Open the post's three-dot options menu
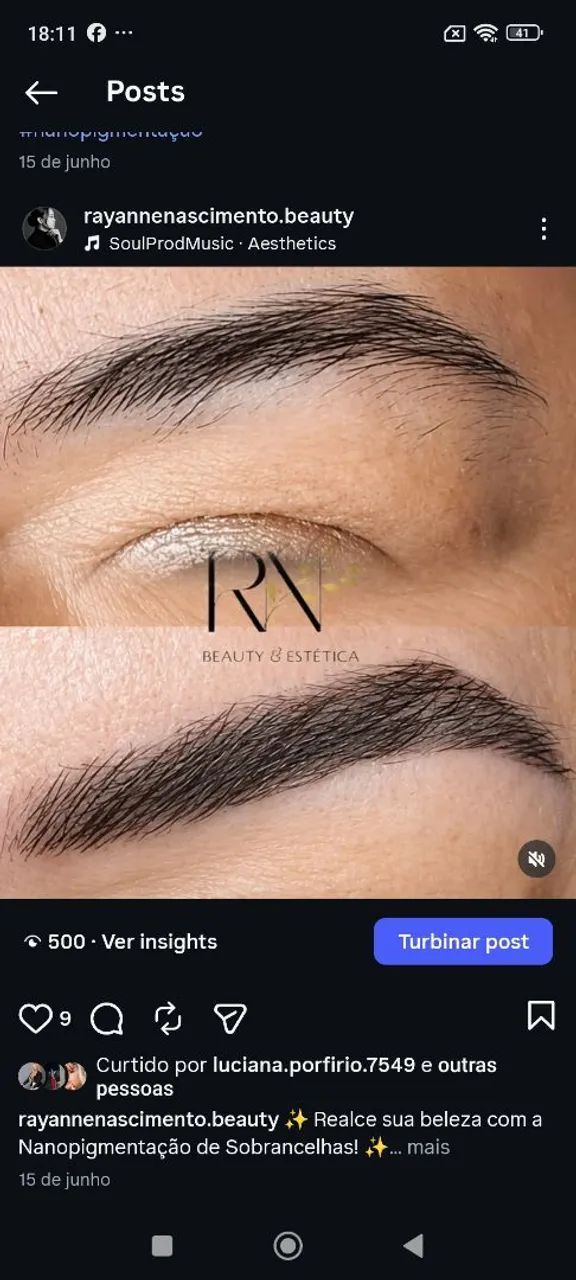The image size is (576, 1280). pos(544,229)
